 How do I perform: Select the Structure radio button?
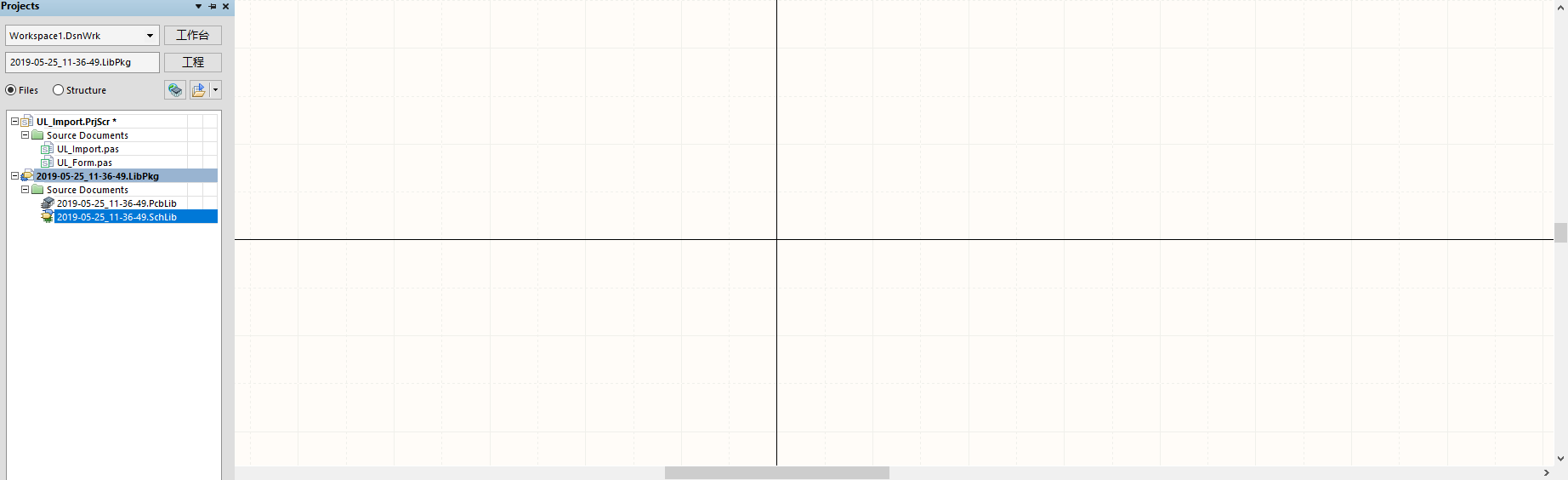pyautogui.click(x=59, y=90)
